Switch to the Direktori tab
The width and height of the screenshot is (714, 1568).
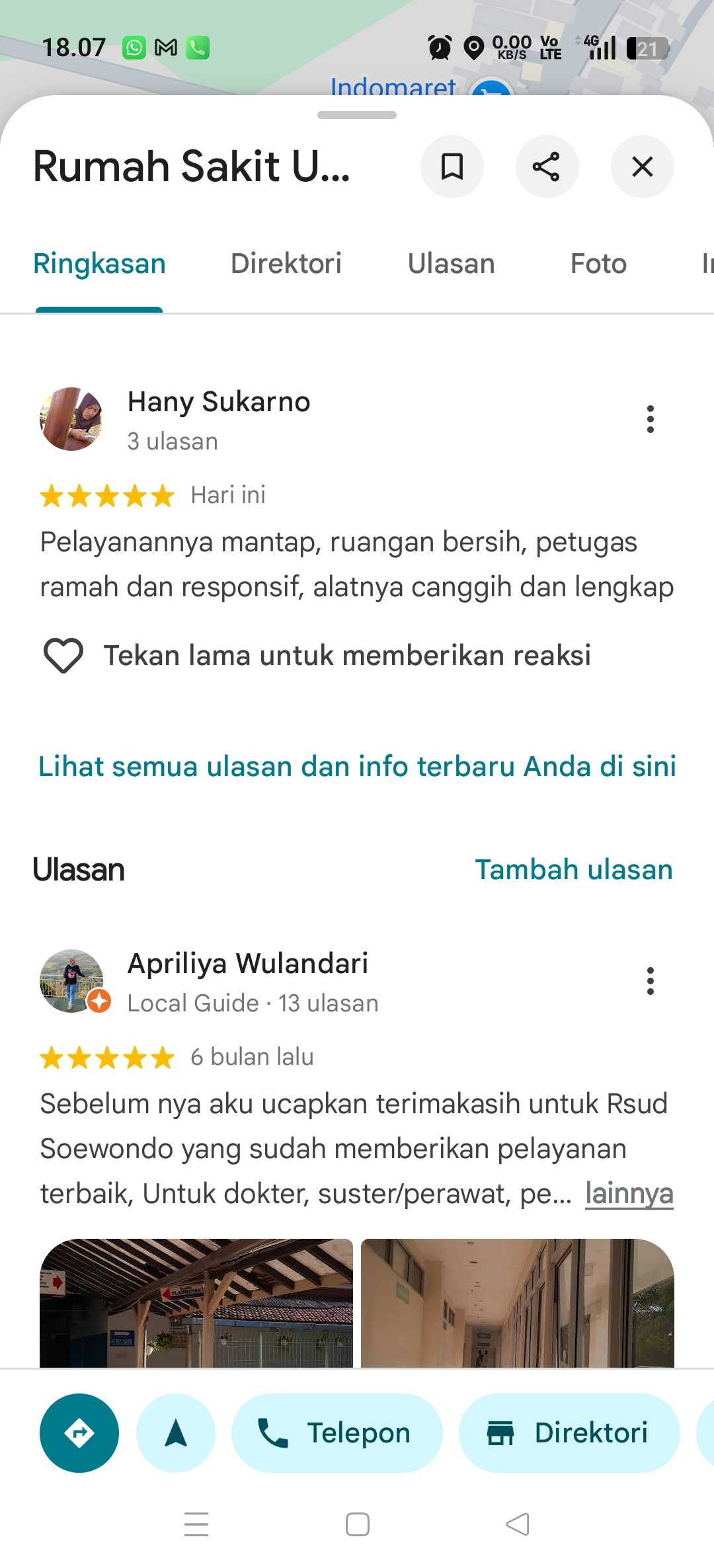[286, 264]
